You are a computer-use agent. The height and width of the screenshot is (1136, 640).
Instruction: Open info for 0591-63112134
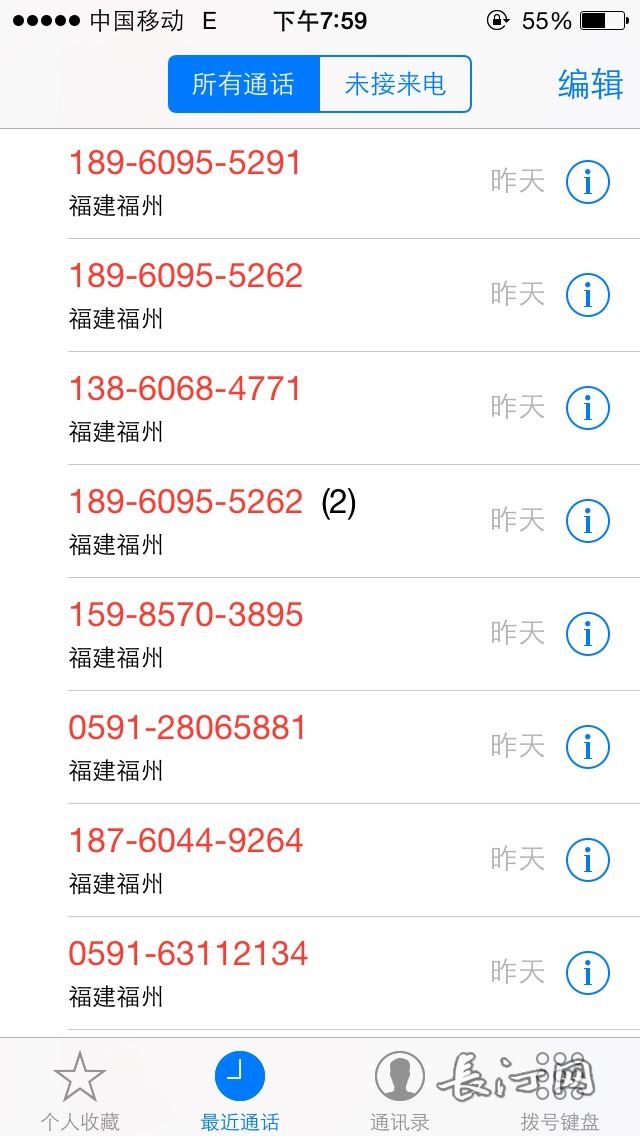(x=587, y=973)
